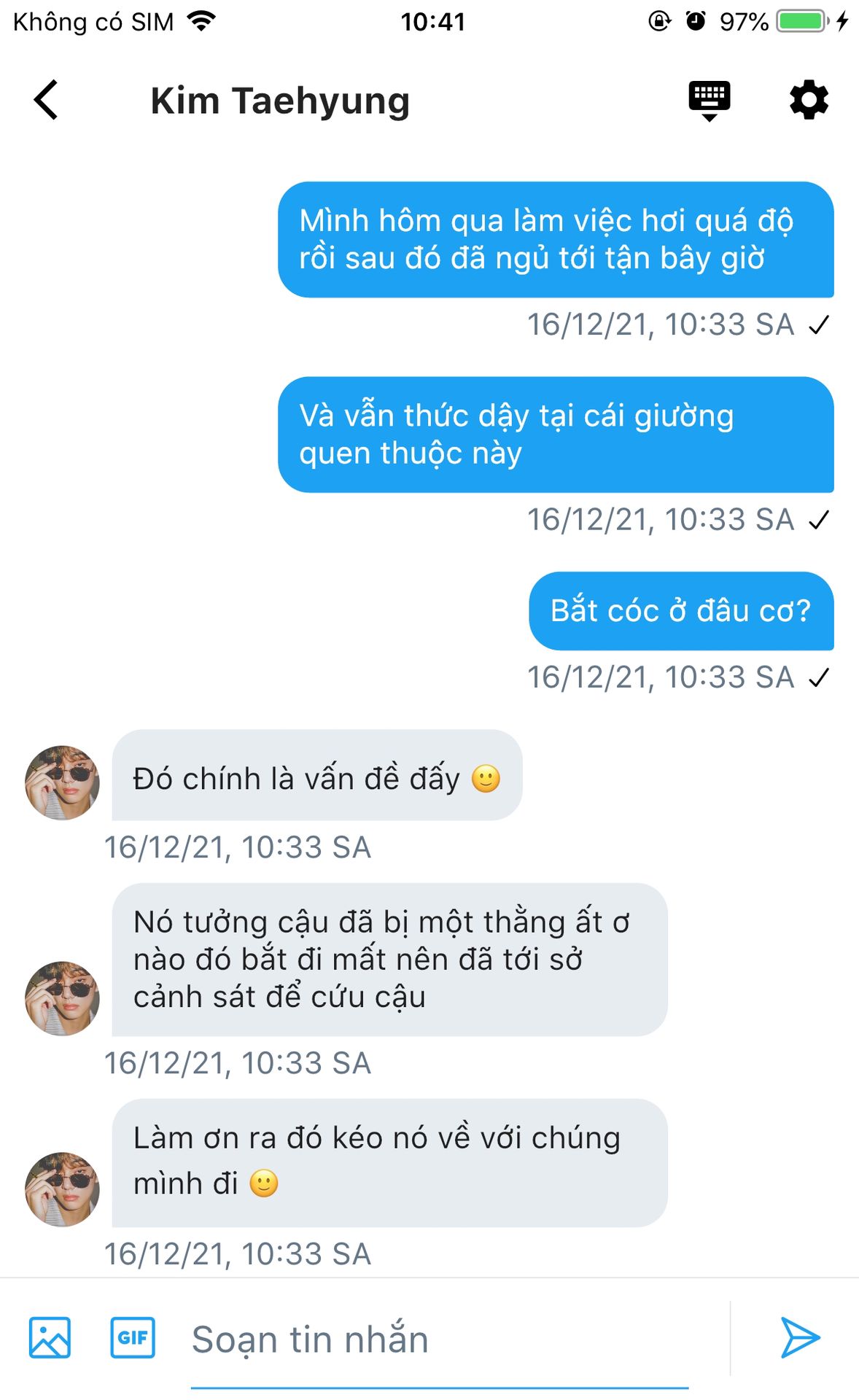
Task: Hide the keyboard with the keyboard icon
Action: (x=710, y=101)
